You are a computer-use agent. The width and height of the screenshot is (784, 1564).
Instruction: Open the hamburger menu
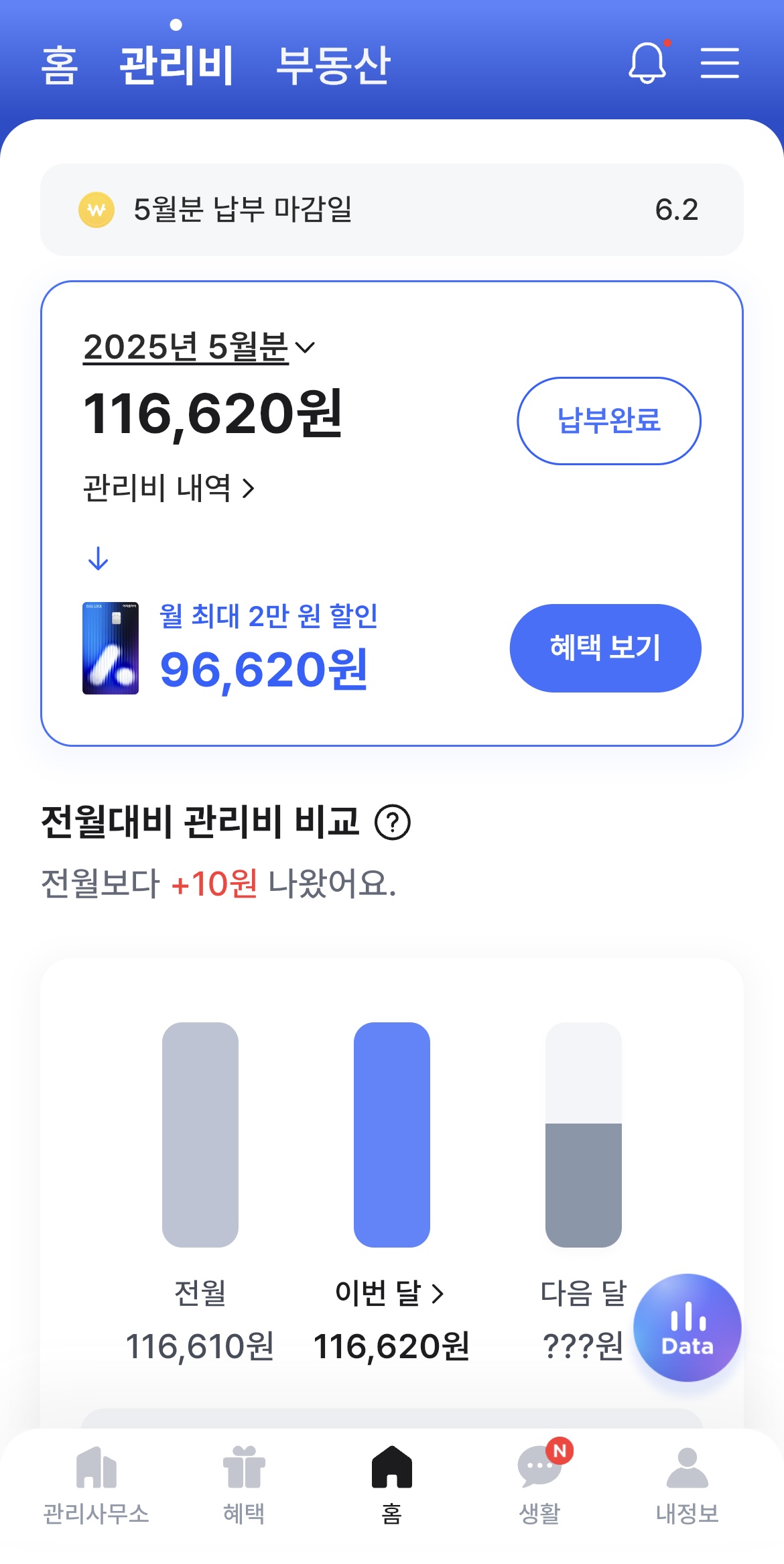pyautogui.click(x=720, y=63)
